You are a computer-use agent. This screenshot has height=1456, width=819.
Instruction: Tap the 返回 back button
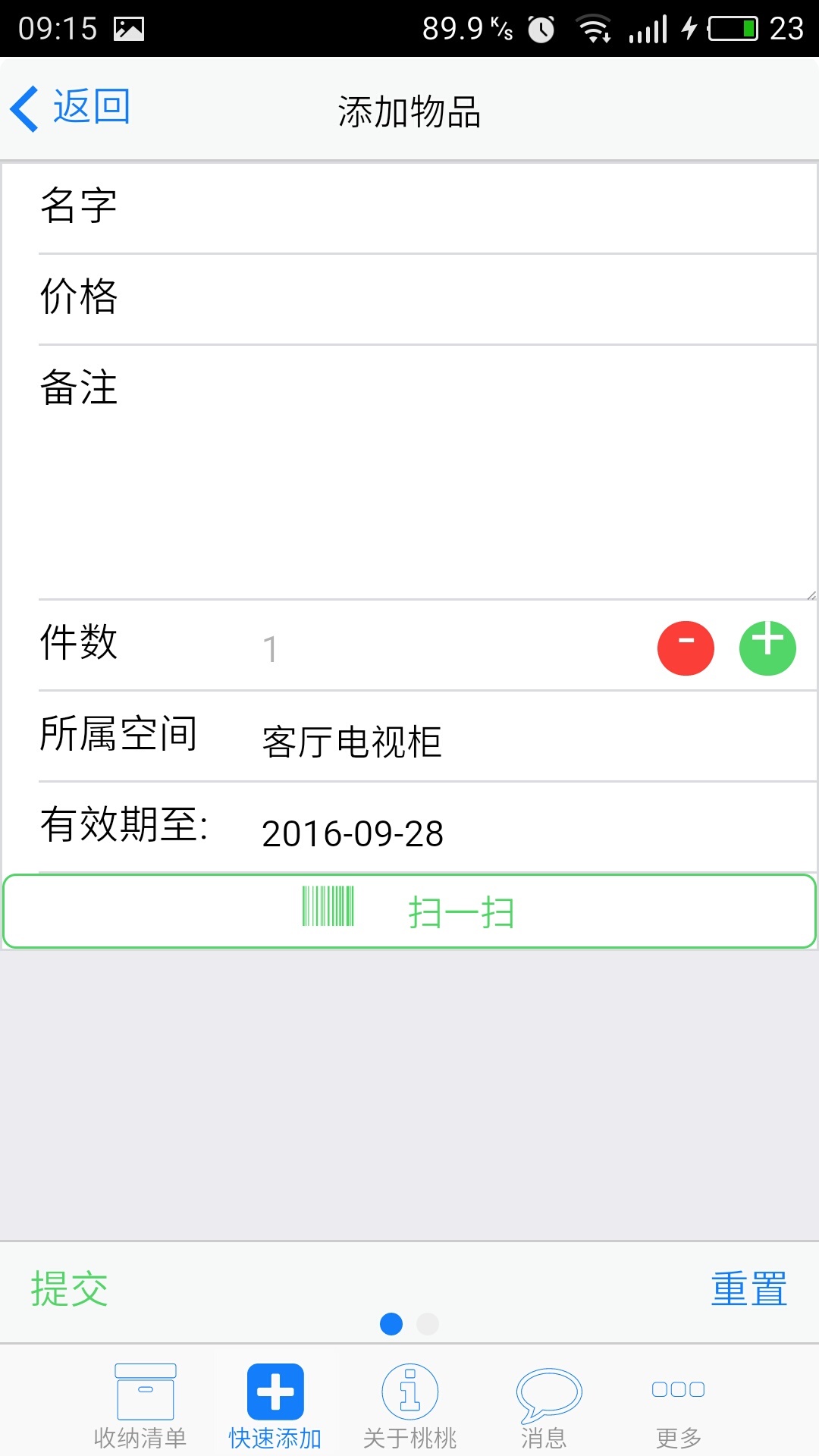pyautogui.click(x=71, y=108)
